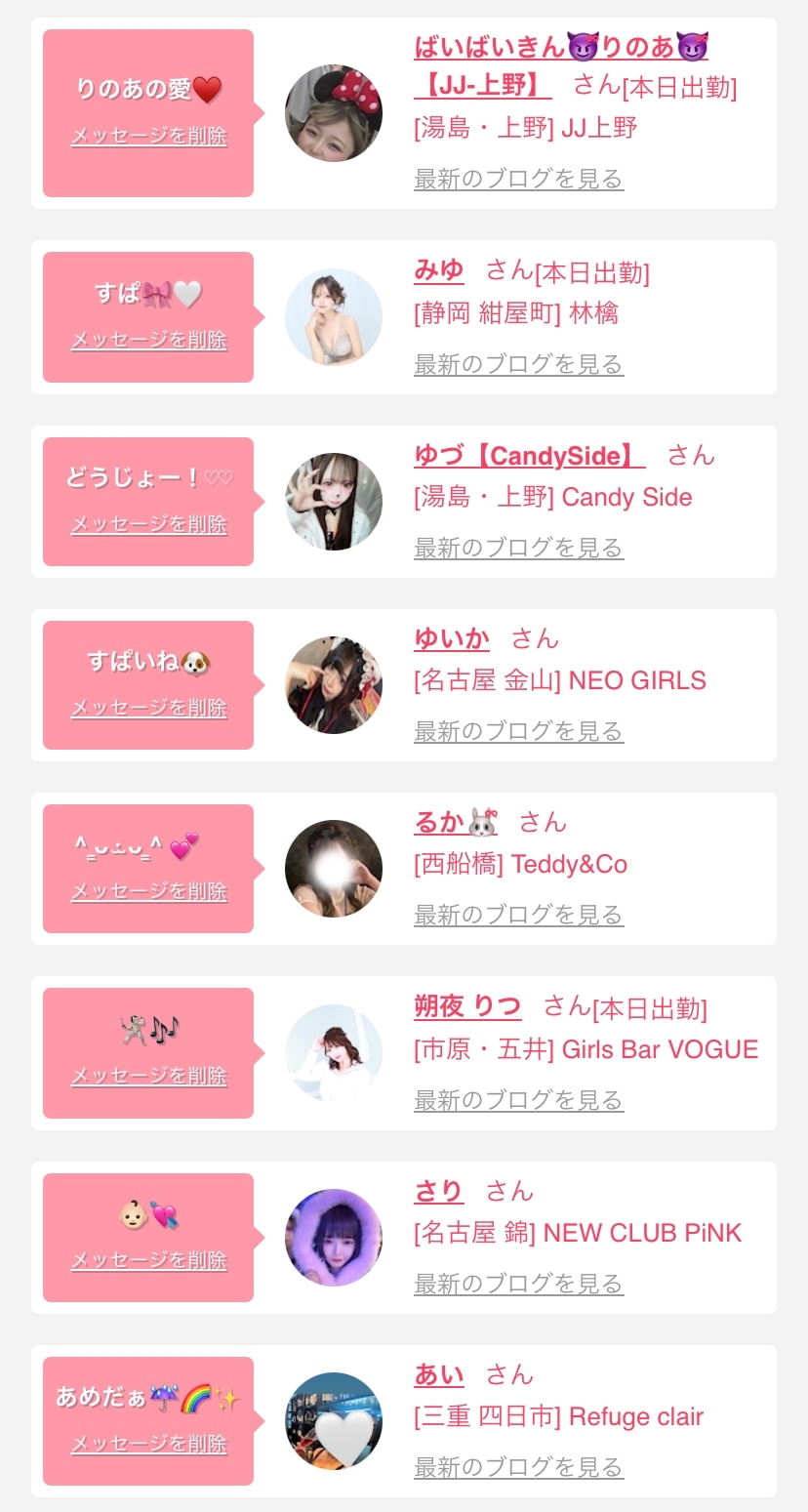View ゆいか's latest blog
Screen dimensions: 808x1512
pyautogui.click(x=518, y=732)
